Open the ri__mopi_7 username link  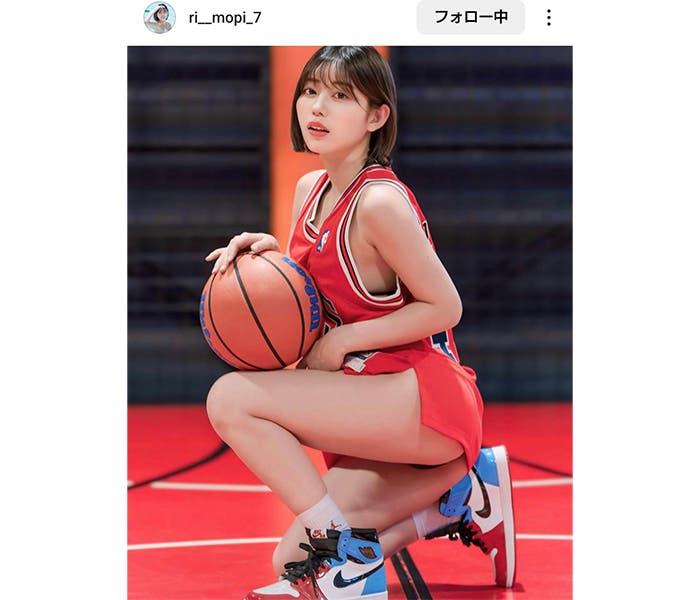tap(225, 17)
